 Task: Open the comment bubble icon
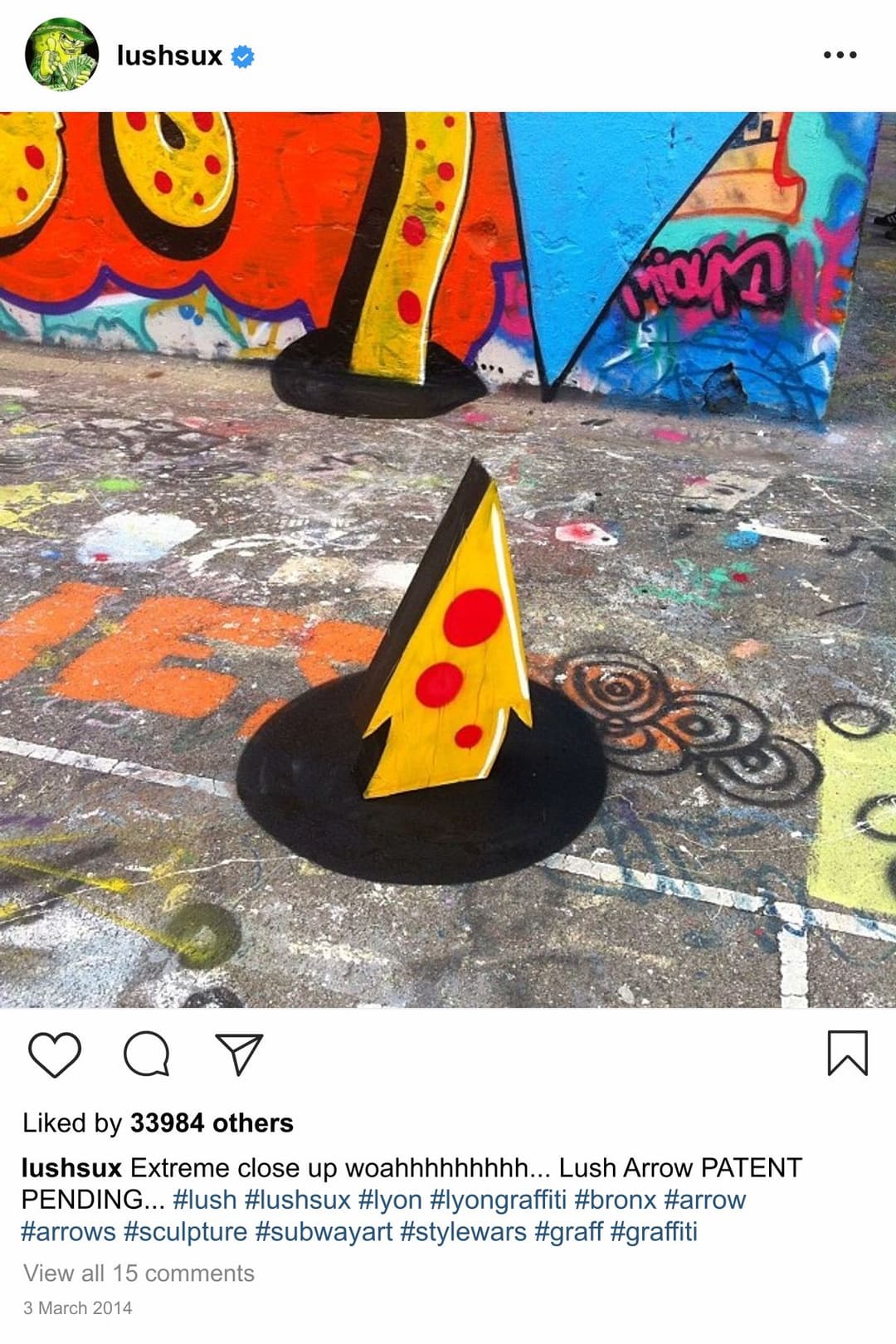(147, 1054)
